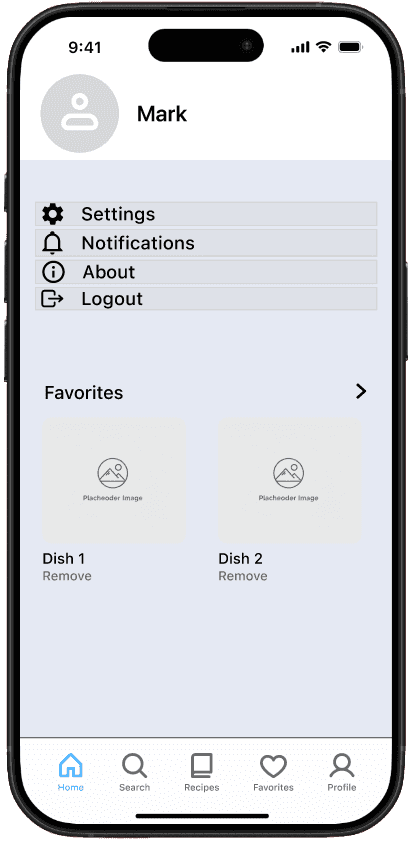
Task: Open the Settings row
Action: 206,214
